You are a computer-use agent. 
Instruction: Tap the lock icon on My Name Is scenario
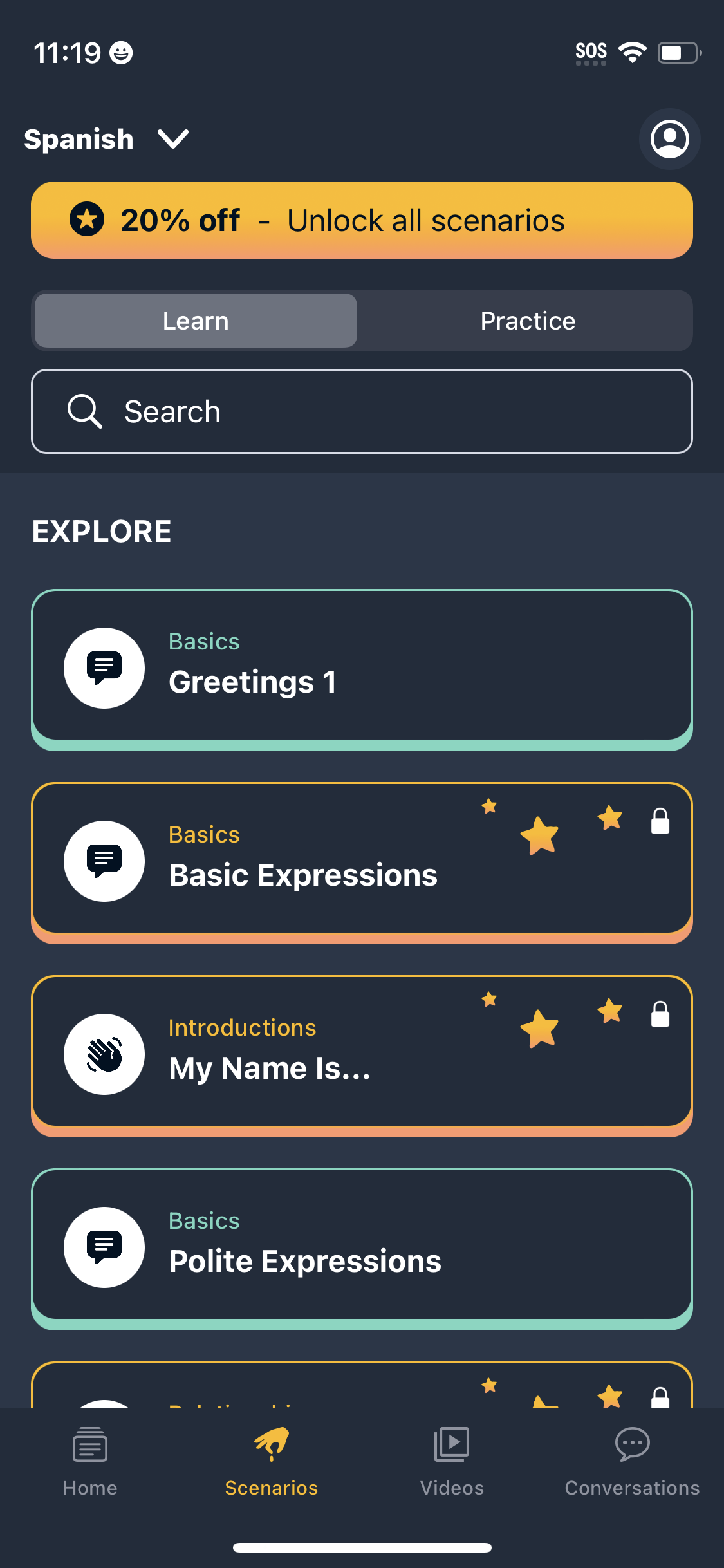[x=659, y=1014]
